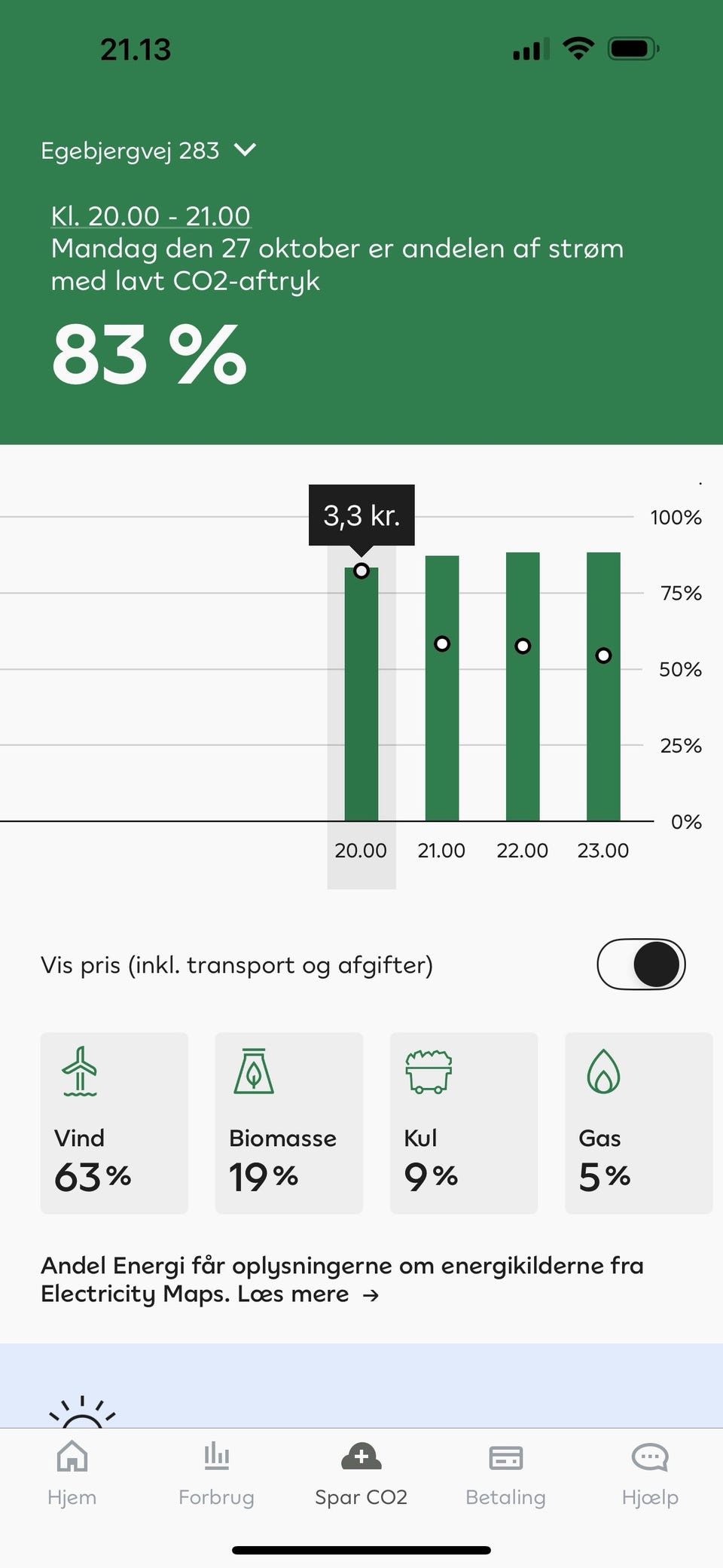
Task: Expand the Egebjergvej 283 address dropdown
Action: (x=148, y=151)
